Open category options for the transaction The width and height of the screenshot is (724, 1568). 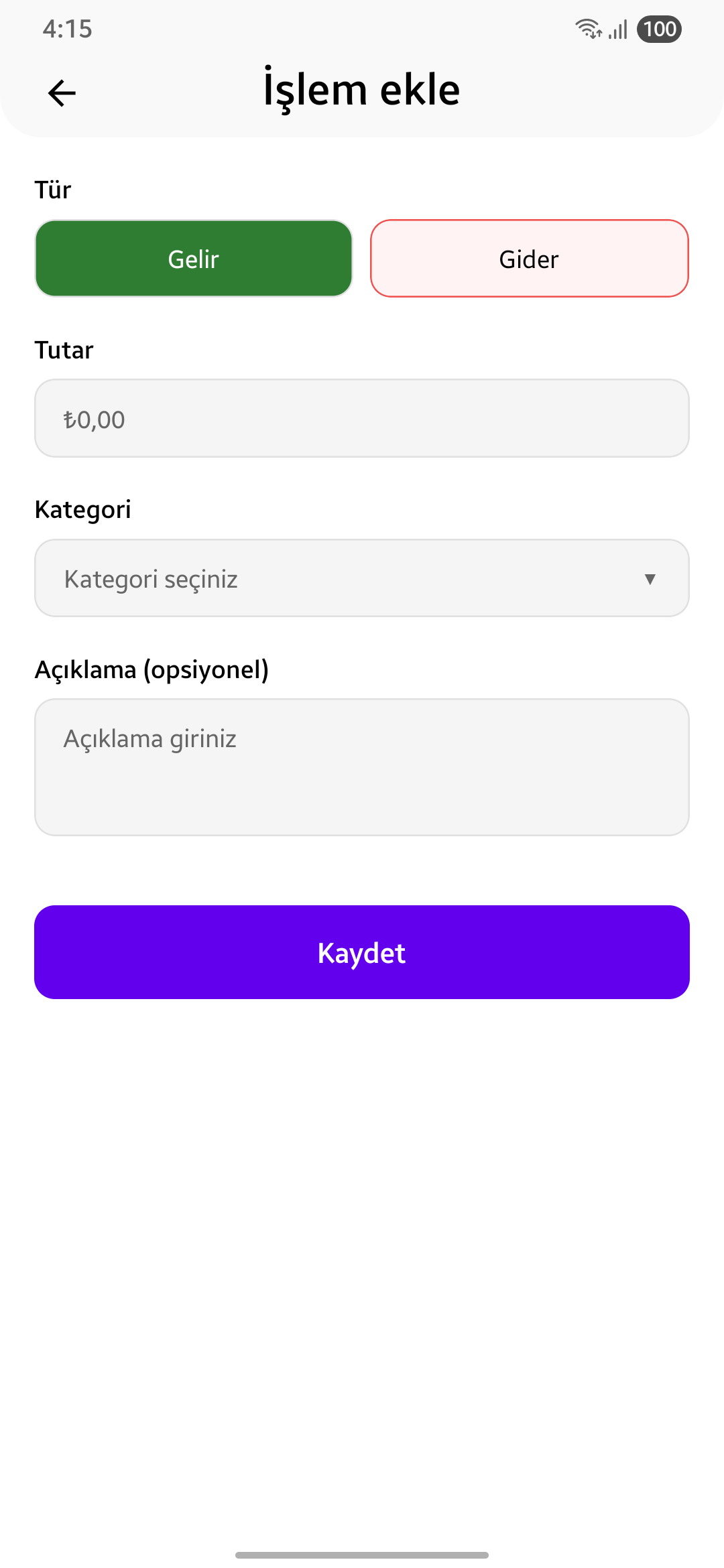(x=362, y=578)
